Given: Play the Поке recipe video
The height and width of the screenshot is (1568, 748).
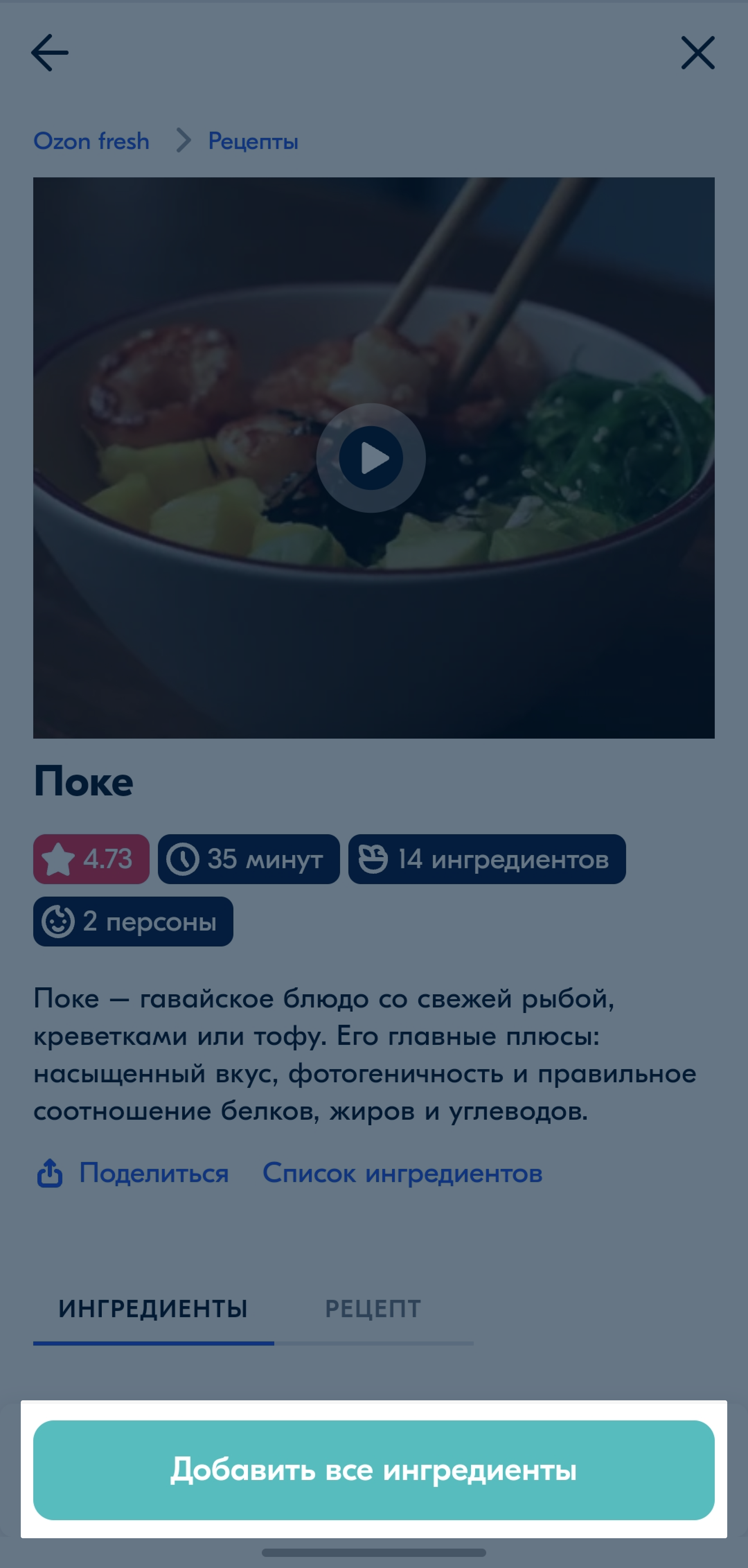Looking at the screenshot, I should [x=371, y=458].
